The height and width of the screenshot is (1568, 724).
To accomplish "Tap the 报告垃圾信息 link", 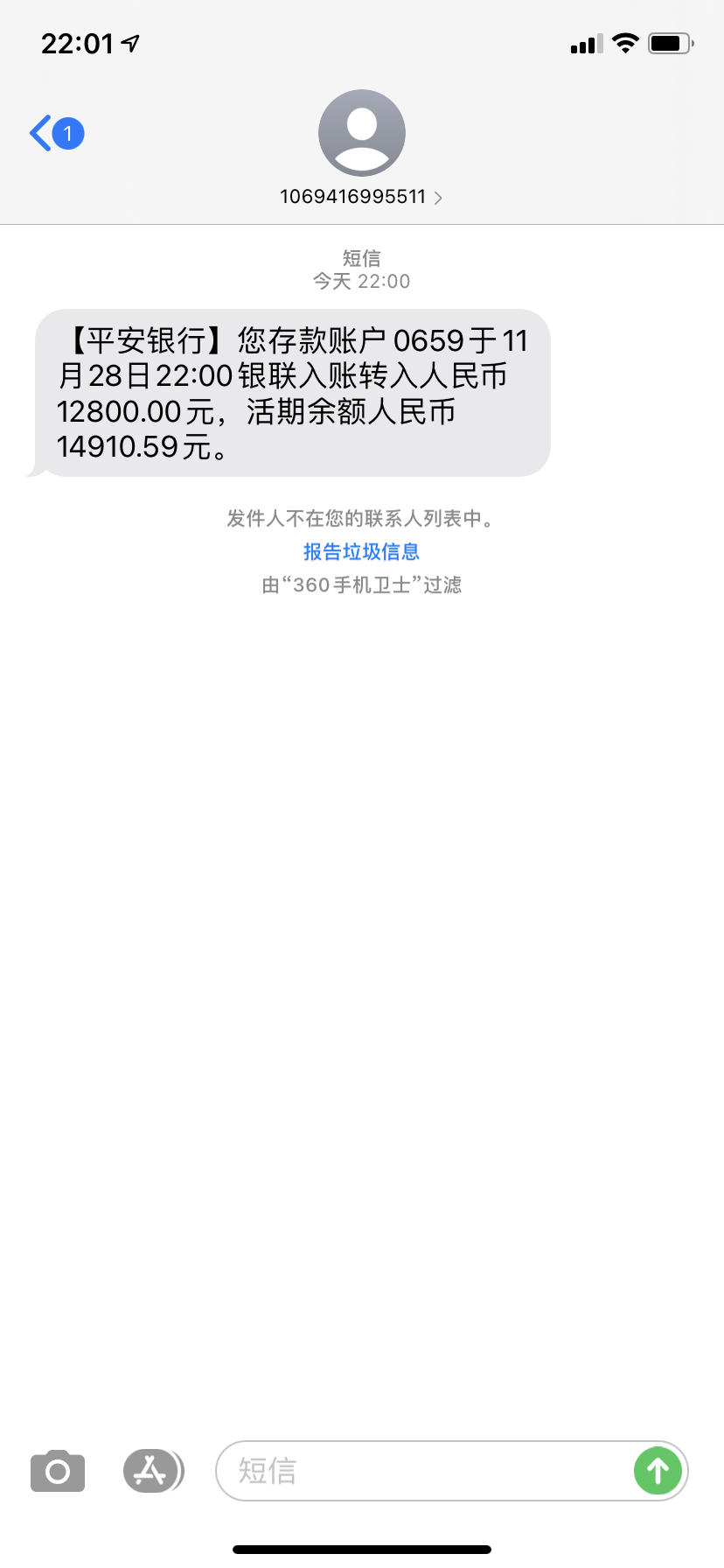I will [x=361, y=551].
